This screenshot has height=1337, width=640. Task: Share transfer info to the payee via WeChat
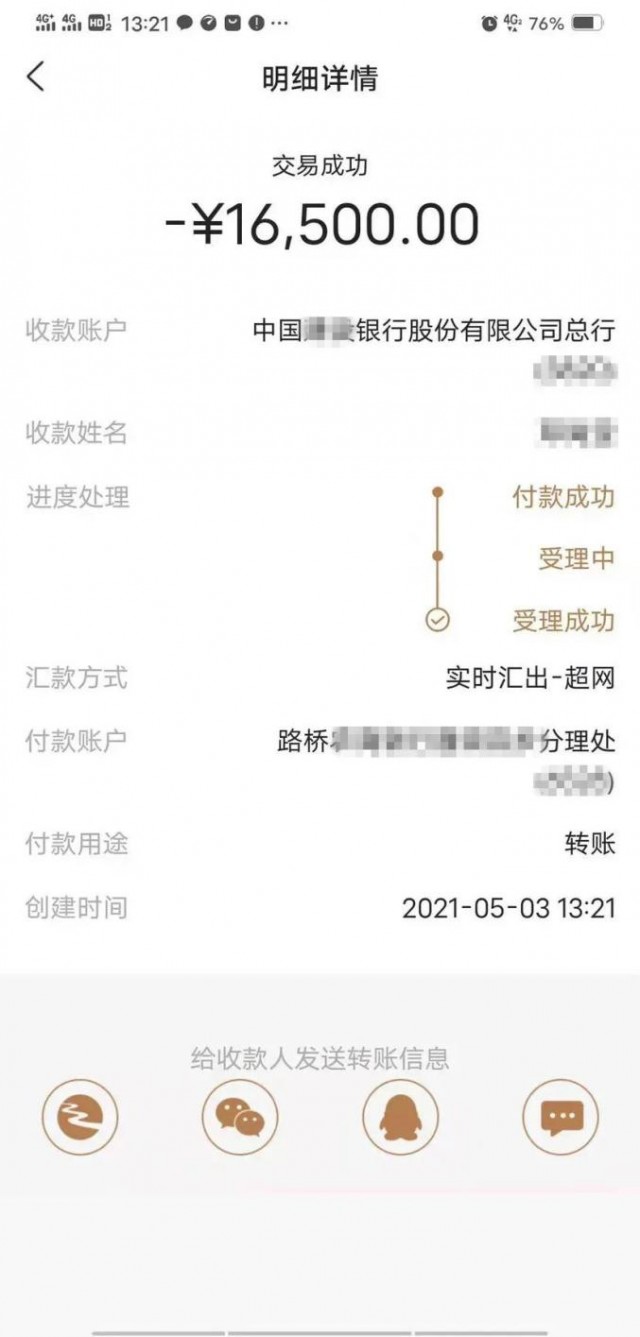tap(240, 1117)
